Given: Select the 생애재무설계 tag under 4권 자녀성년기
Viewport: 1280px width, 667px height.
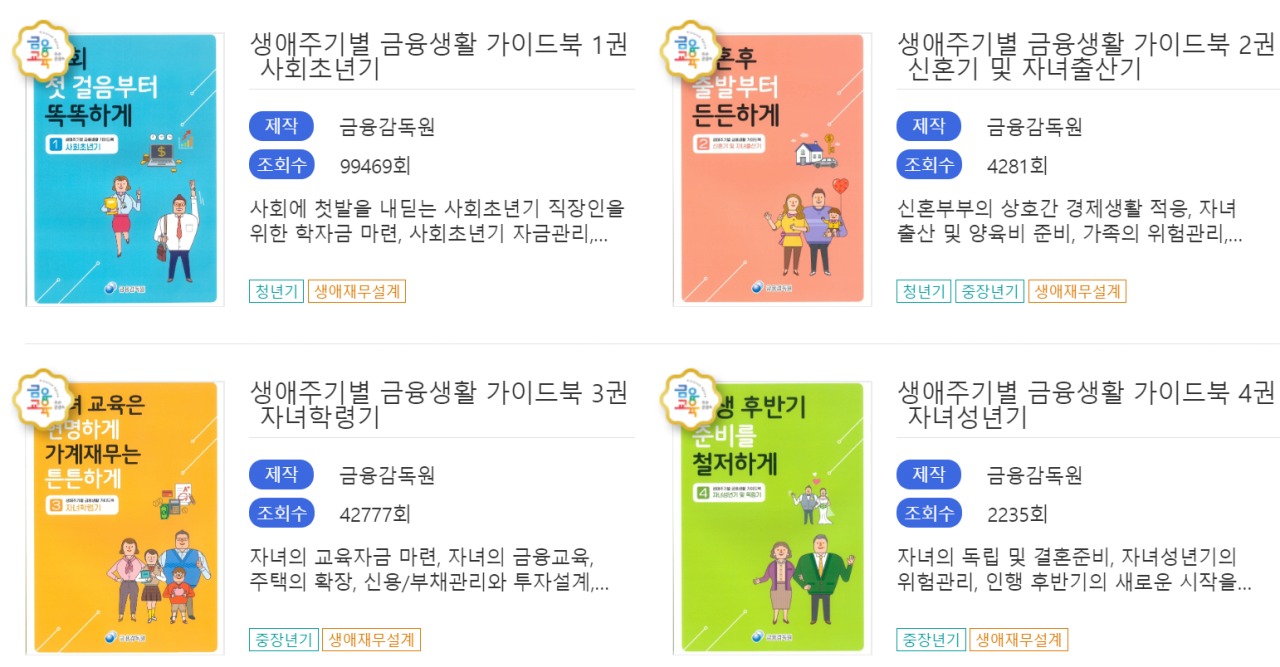Looking at the screenshot, I should point(1018,640).
